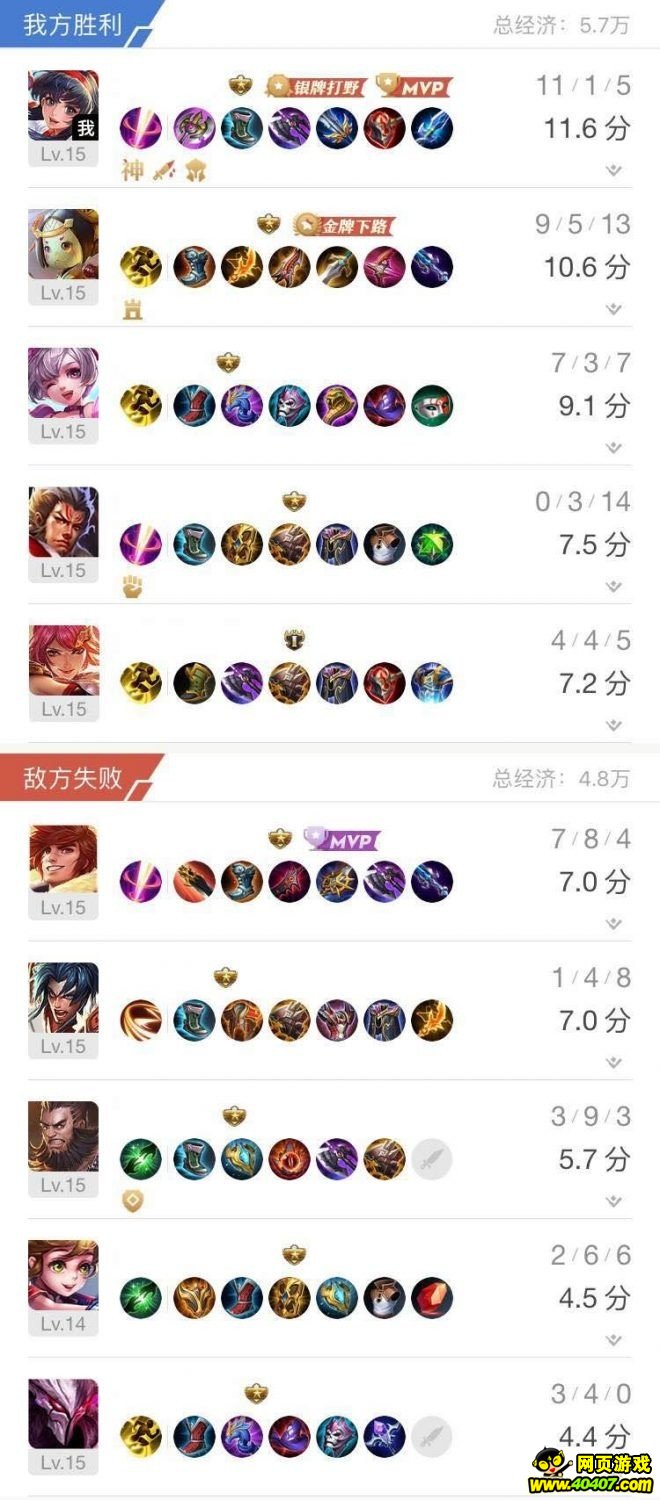Expand details for the 7.2 分 player

click(x=614, y=726)
